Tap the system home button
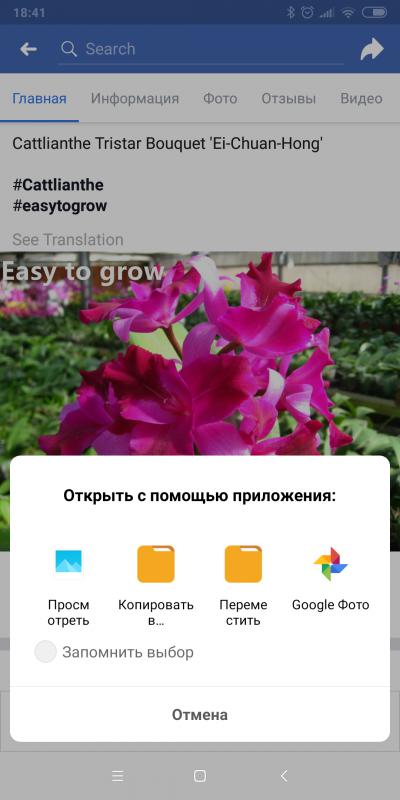400x800 pixels. (200, 776)
